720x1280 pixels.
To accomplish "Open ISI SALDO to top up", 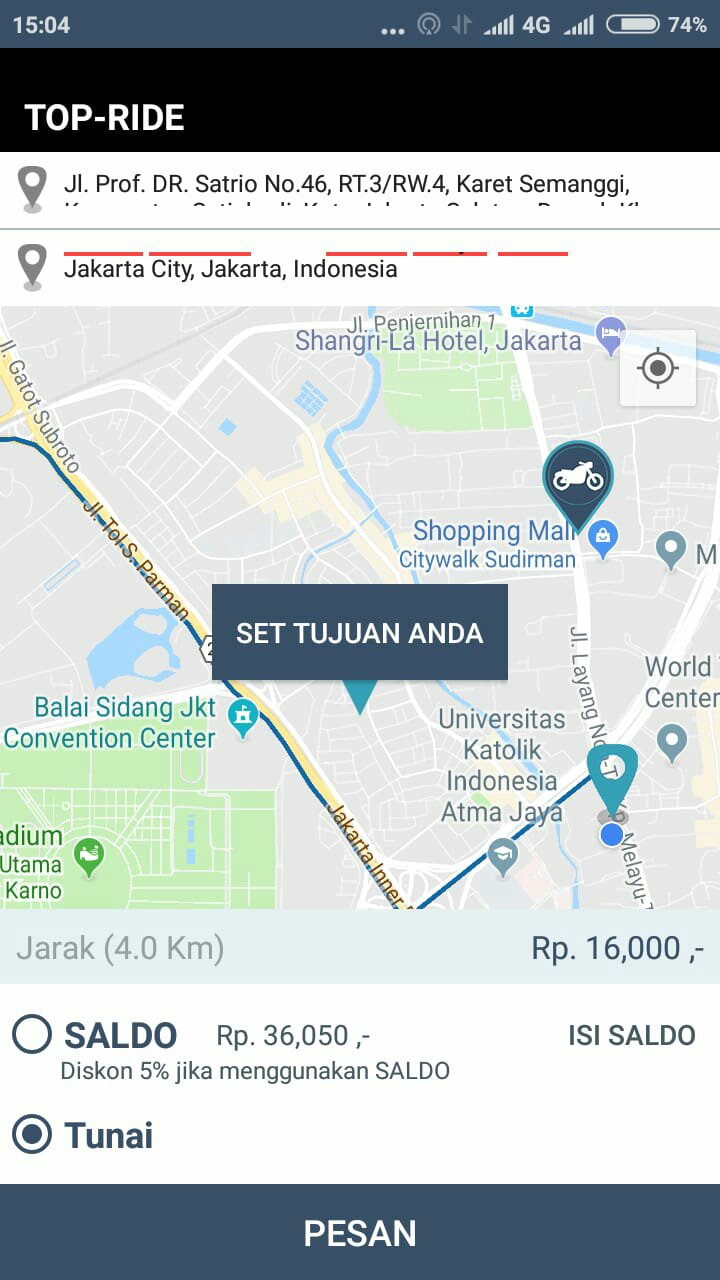I will 631,1035.
